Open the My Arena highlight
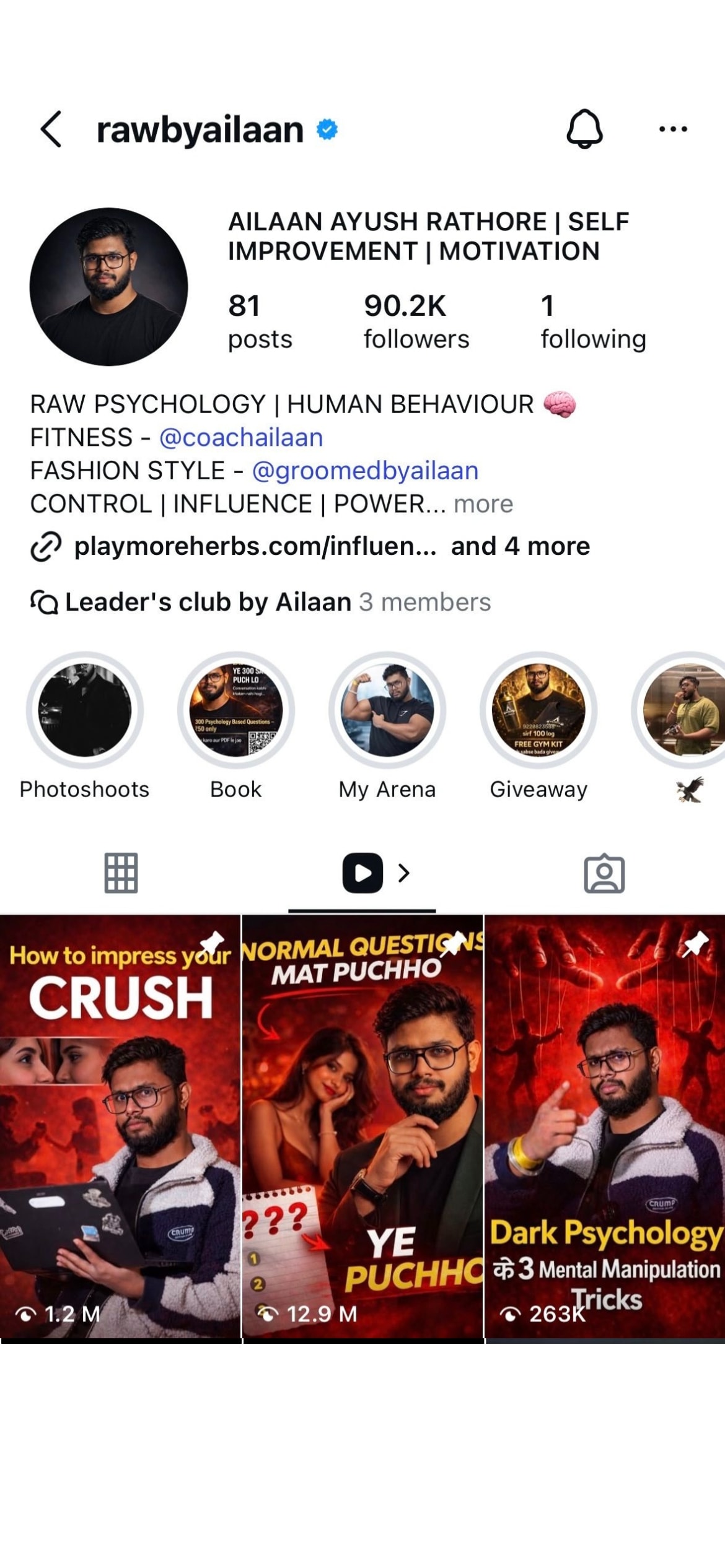The image size is (725, 1568). [x=387, y=710]
